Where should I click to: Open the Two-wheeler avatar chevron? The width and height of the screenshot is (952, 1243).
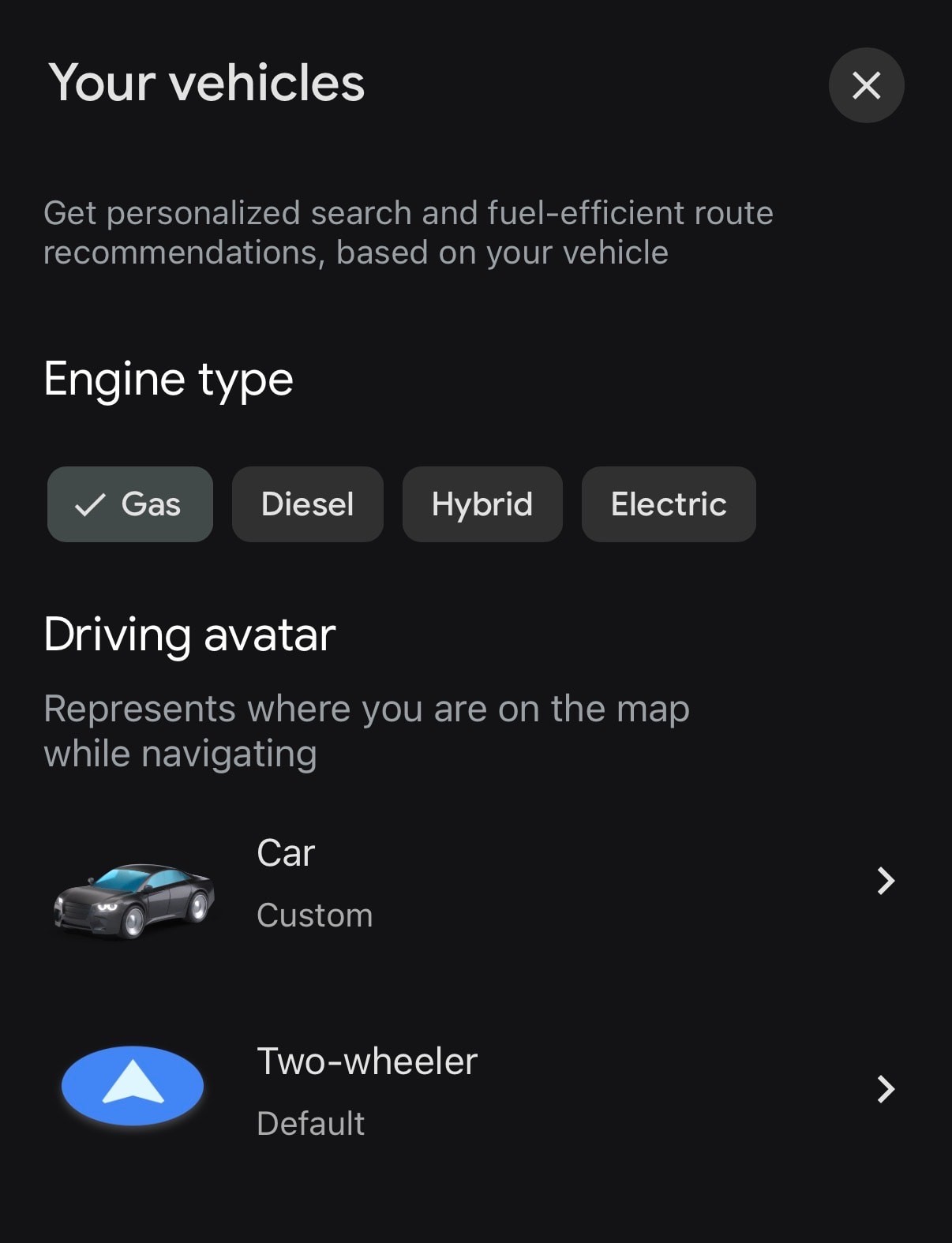click(x=886, y=1090)
